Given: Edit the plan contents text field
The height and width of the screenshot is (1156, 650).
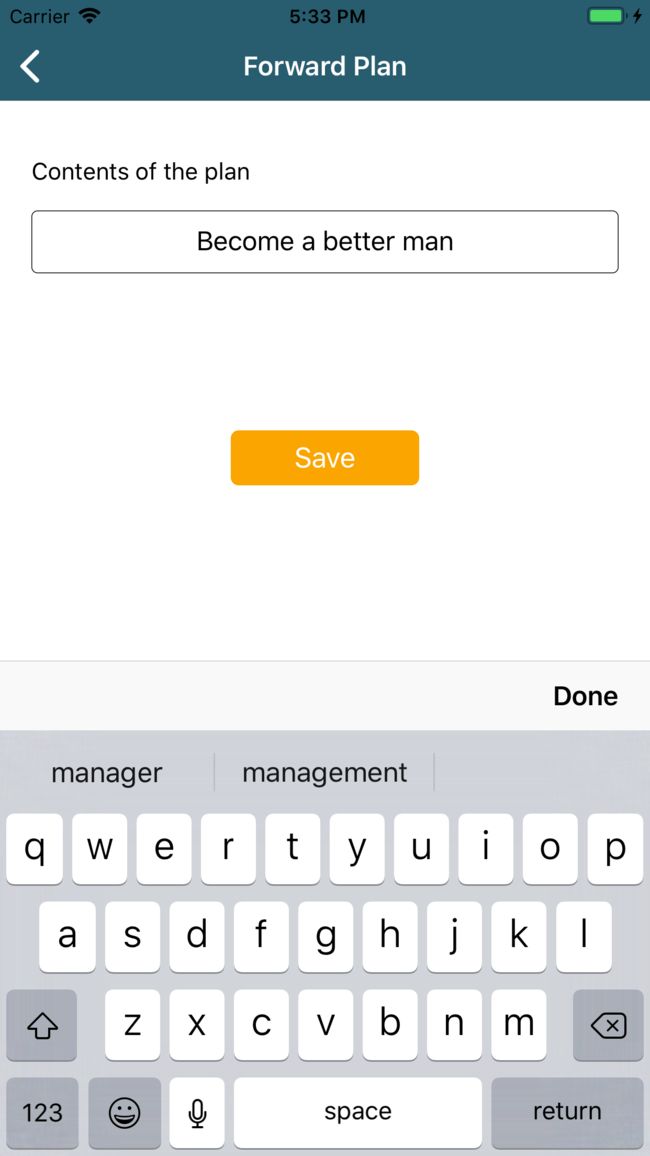Looking at the screenshot, I should click(324, 242).
